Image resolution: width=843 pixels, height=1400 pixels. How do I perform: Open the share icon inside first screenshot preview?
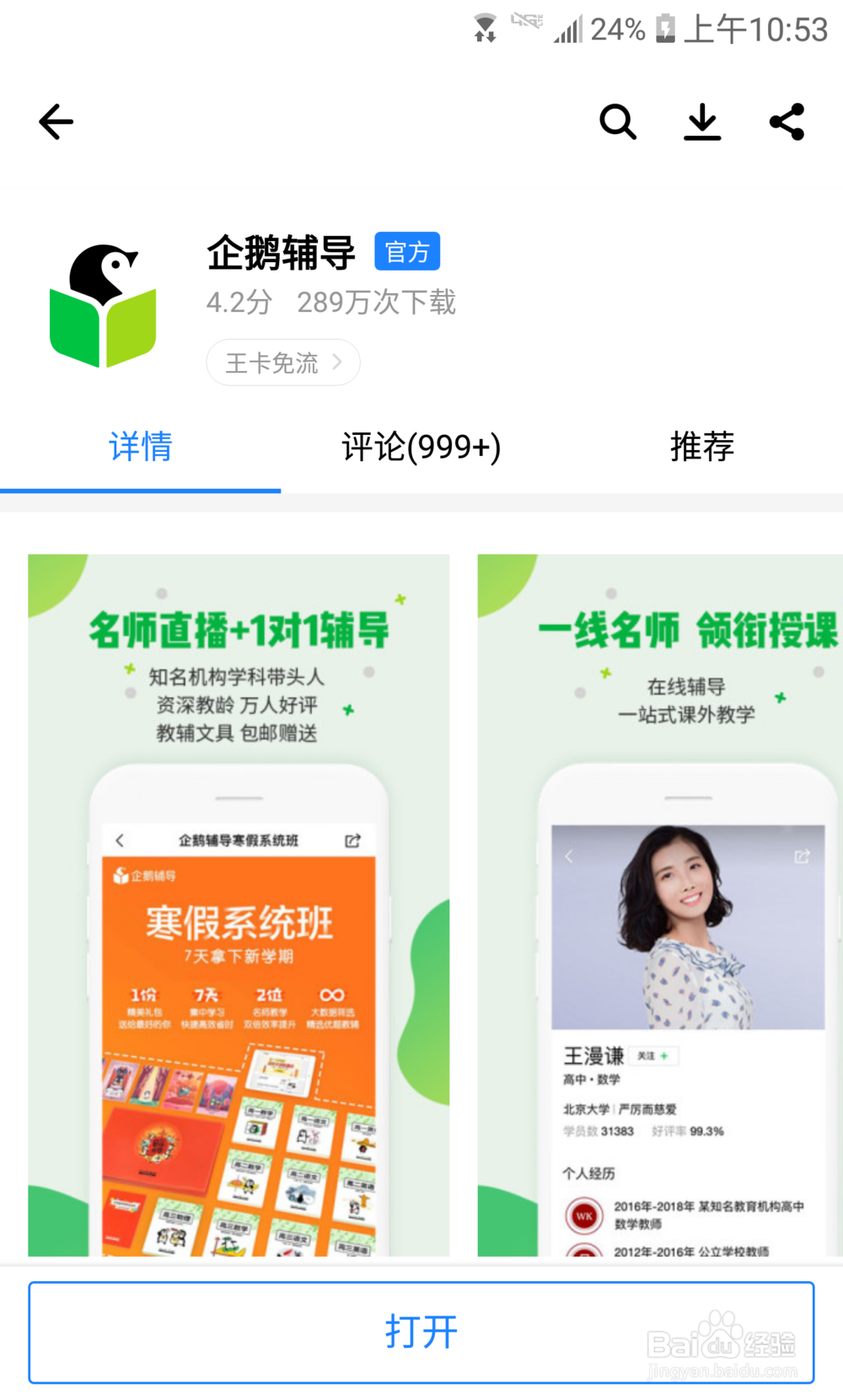tap(354, 840)
